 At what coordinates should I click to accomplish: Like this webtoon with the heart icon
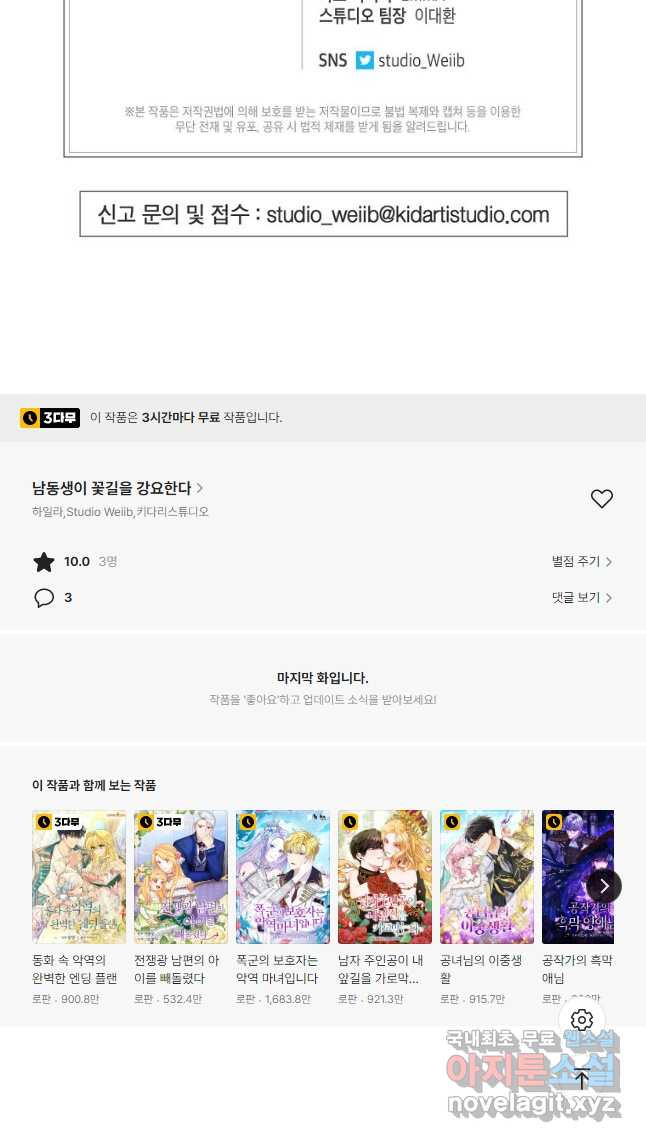pos(601,499)
